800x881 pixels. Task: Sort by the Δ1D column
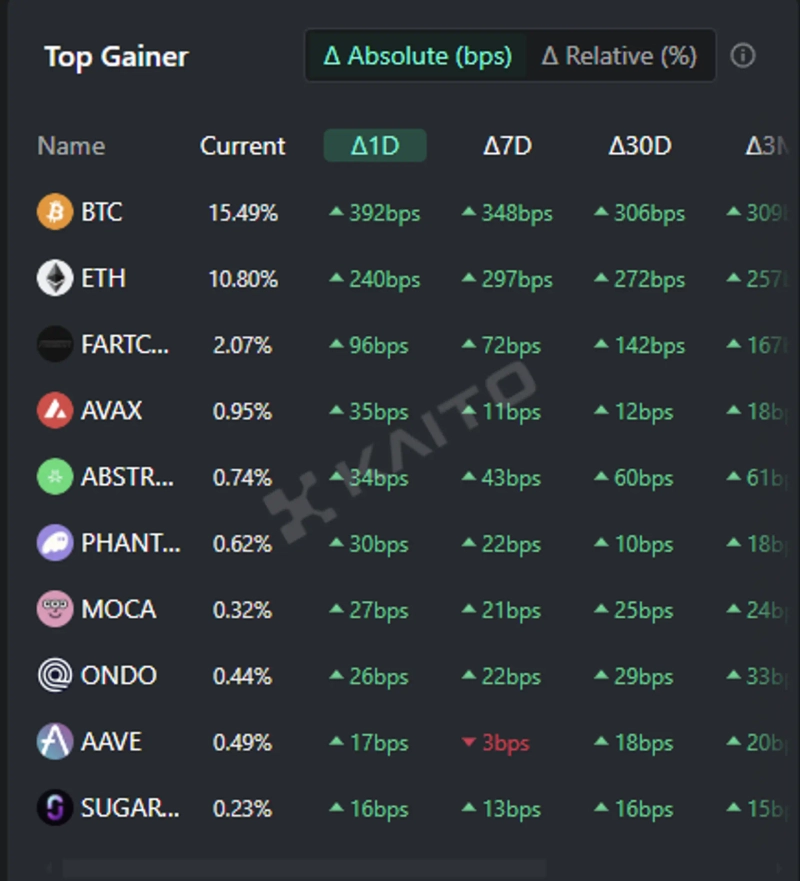click(375, 146)
